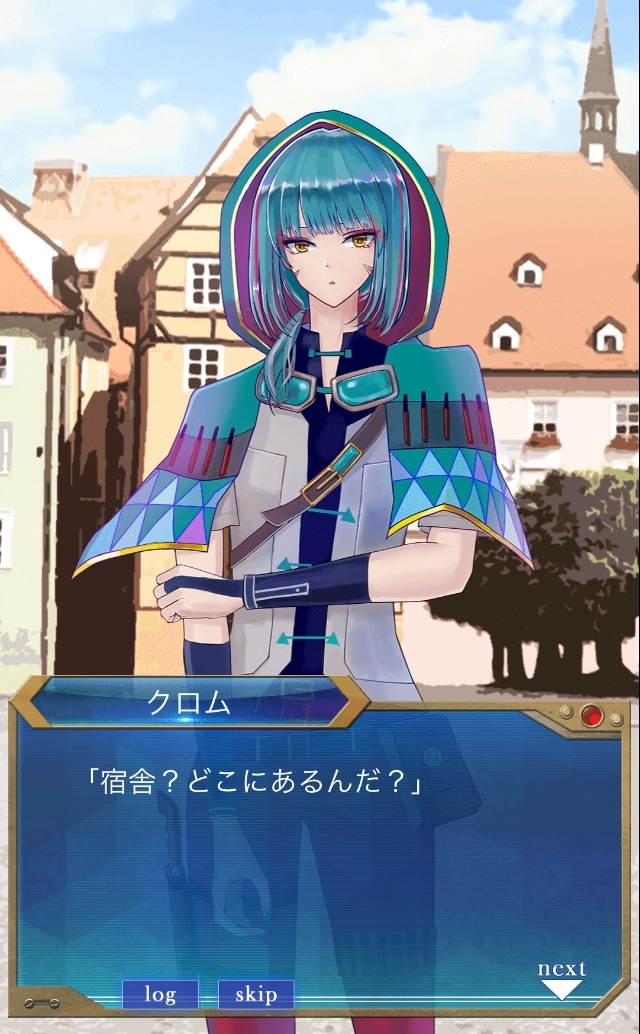
Task: Skip the dialogue with the skip button
Action: tap(256, 994)
